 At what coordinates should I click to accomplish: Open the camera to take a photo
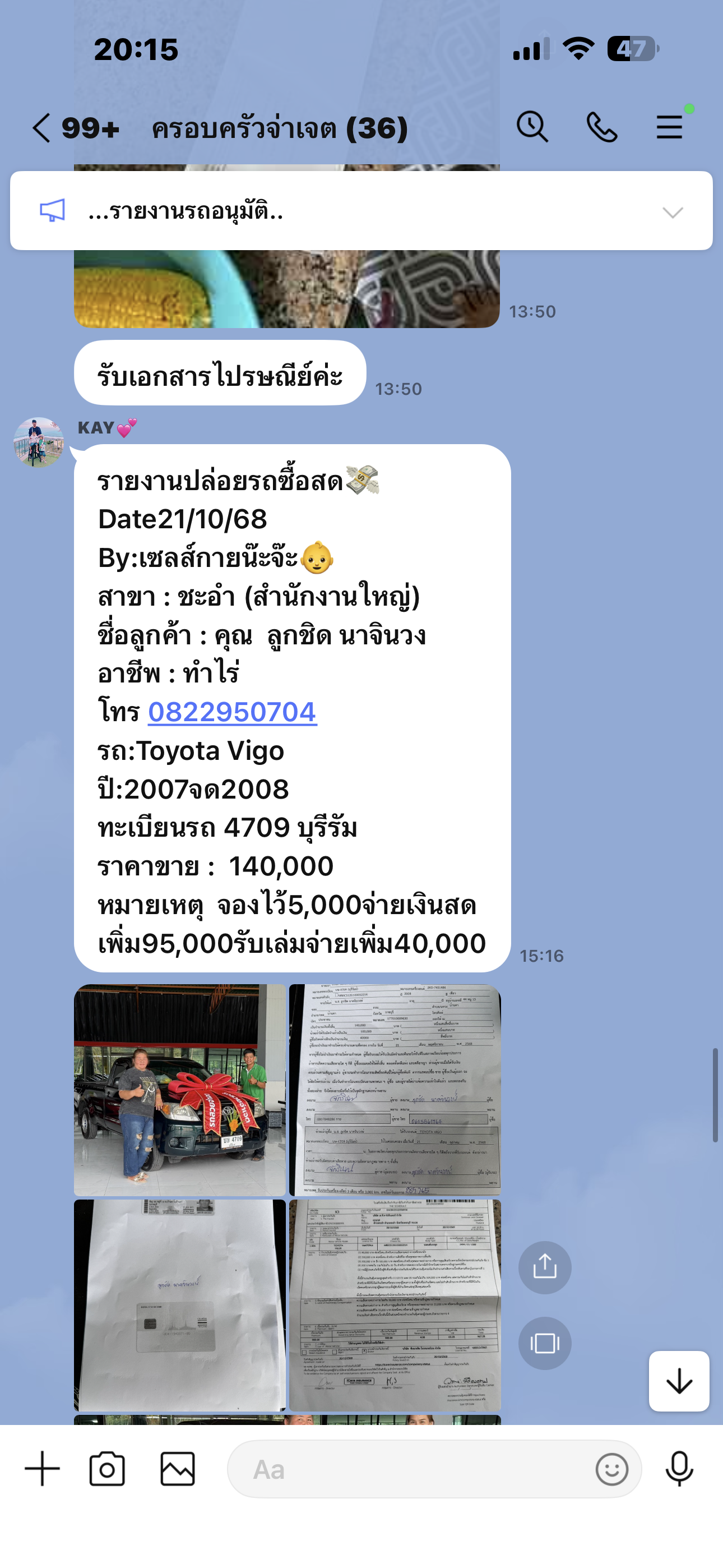pos(107,1469)
